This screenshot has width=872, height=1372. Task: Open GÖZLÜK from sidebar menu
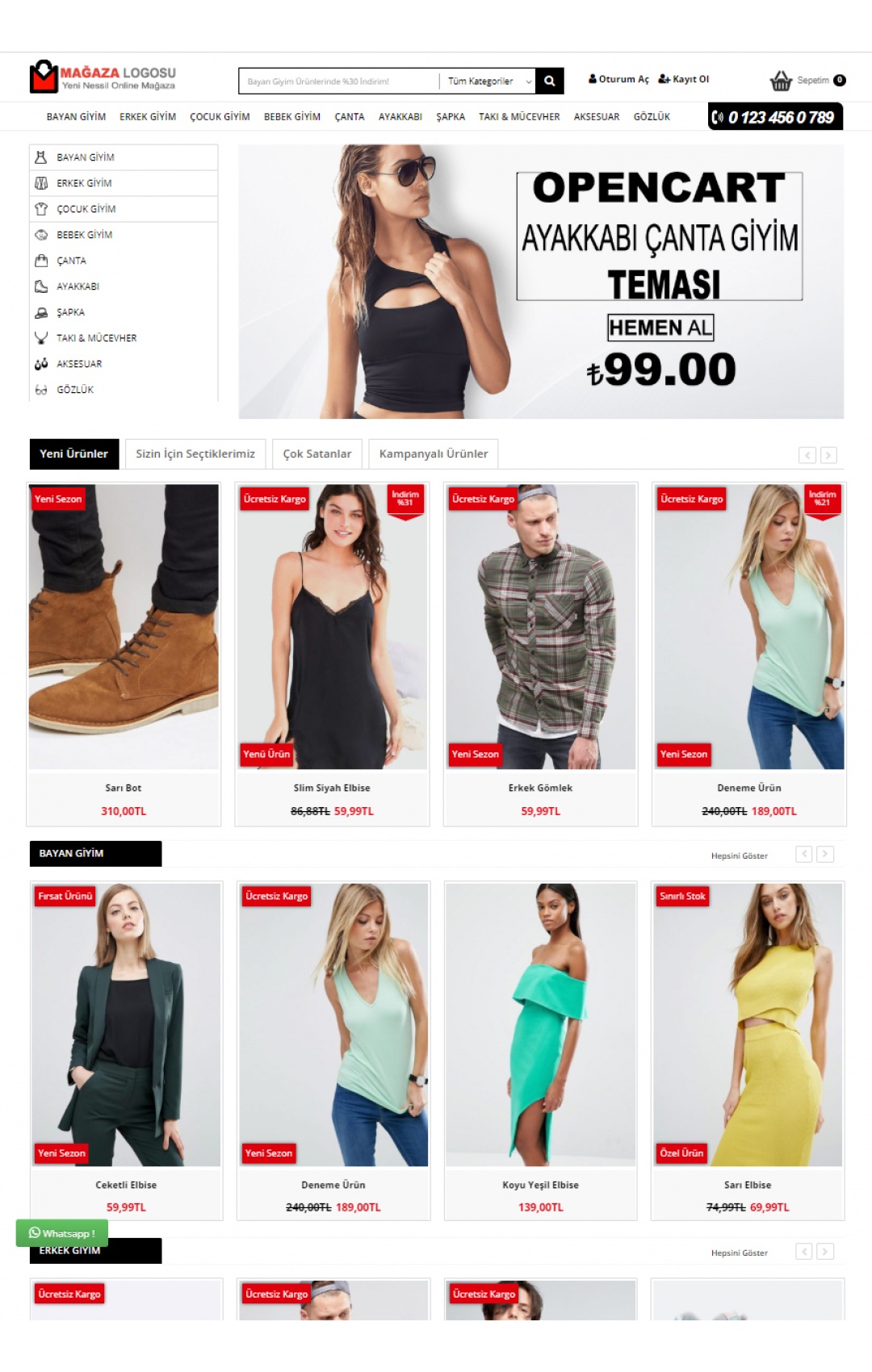click(x=75, y=390)
